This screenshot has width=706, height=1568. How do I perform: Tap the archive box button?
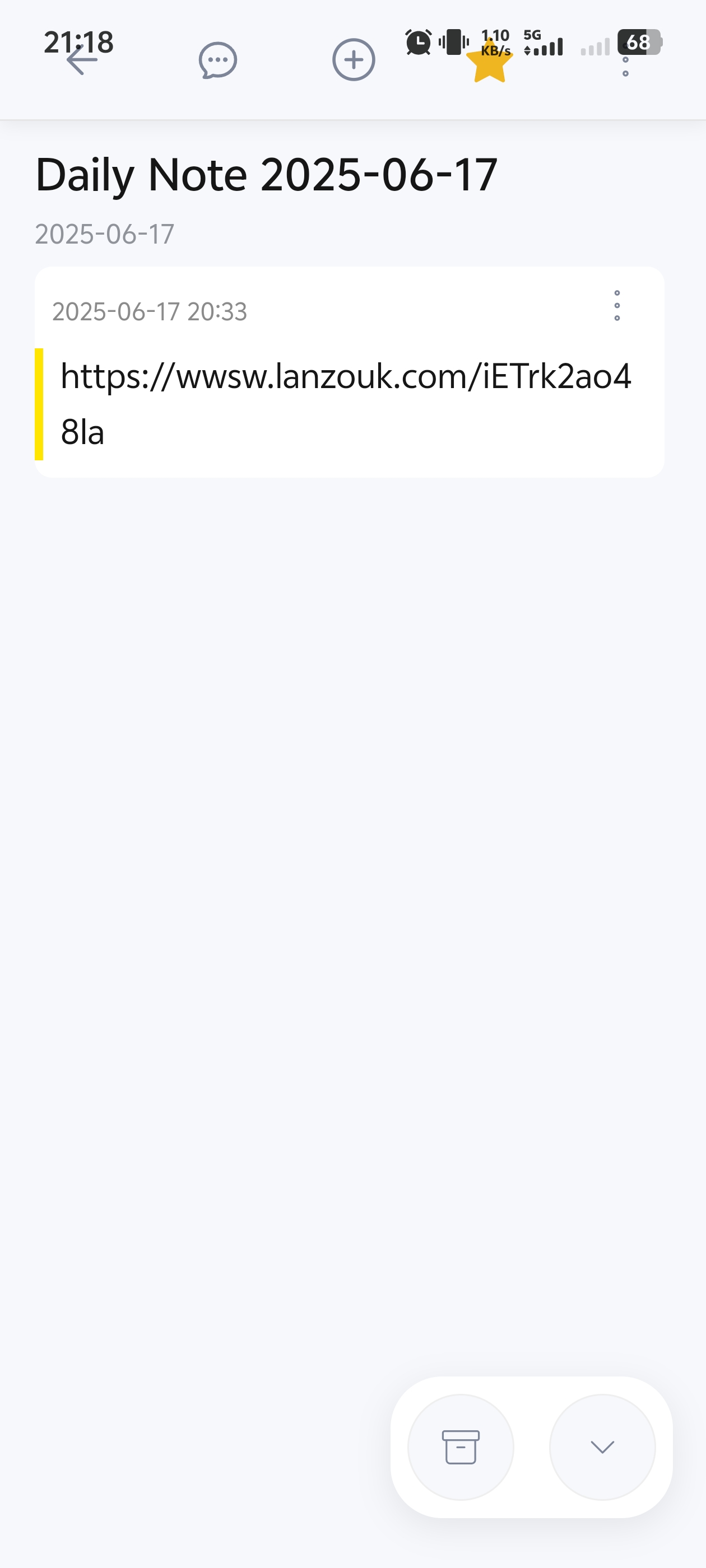click(x=461, y=1447)
